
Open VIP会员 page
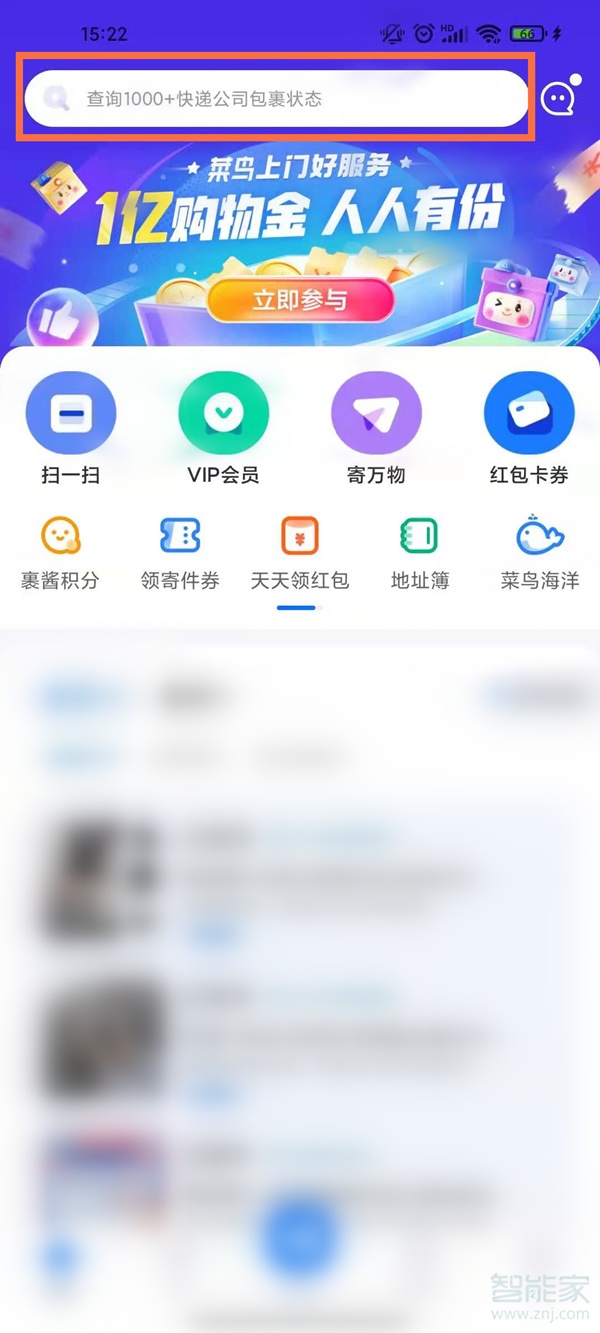point(224,413)
